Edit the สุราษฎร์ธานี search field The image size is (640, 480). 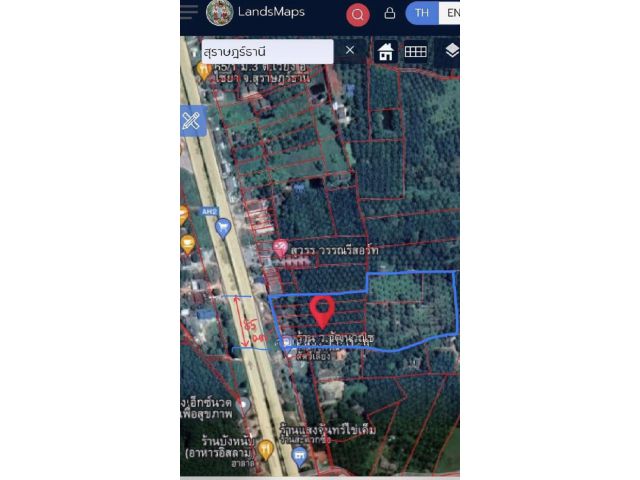coord(265,51)
